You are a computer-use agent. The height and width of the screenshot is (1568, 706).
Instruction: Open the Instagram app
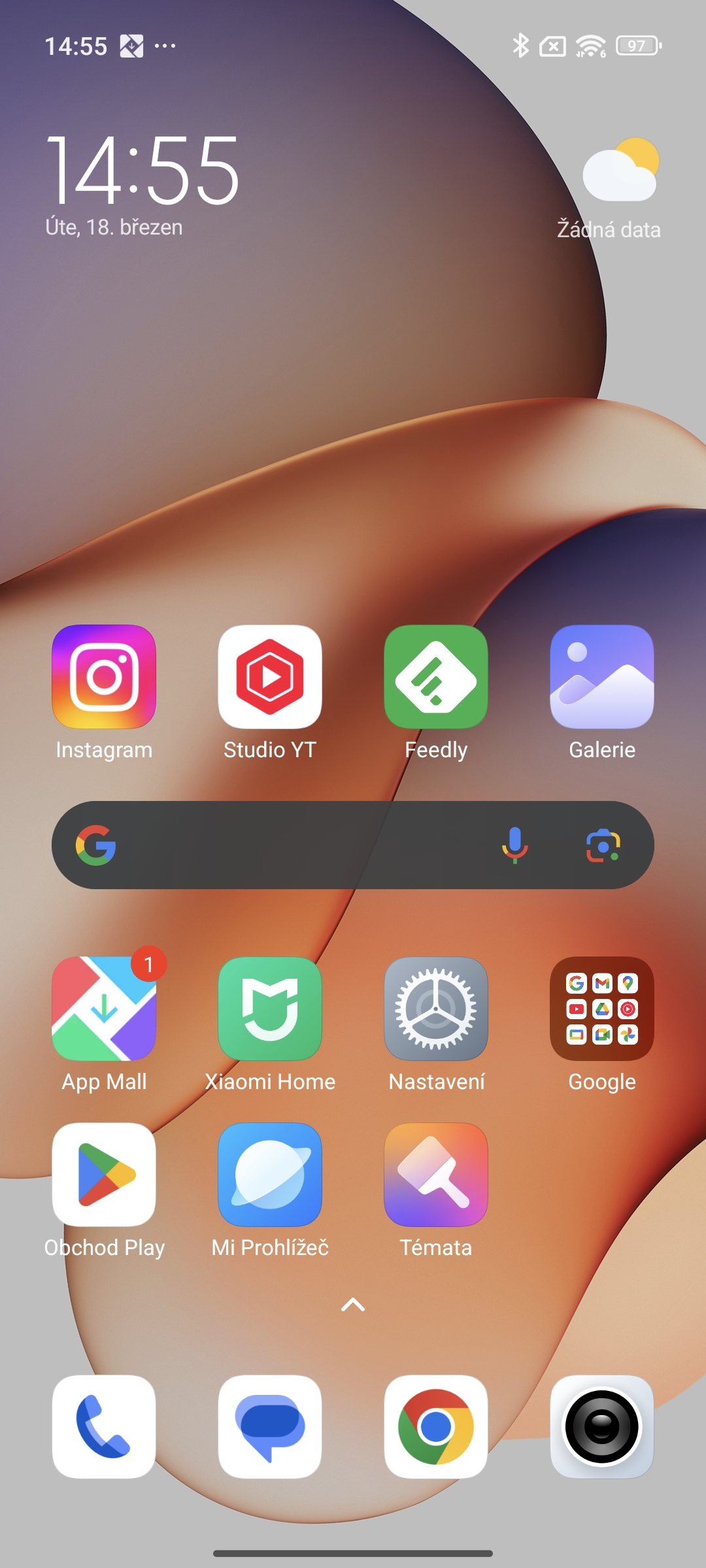[x=104, y=677]
